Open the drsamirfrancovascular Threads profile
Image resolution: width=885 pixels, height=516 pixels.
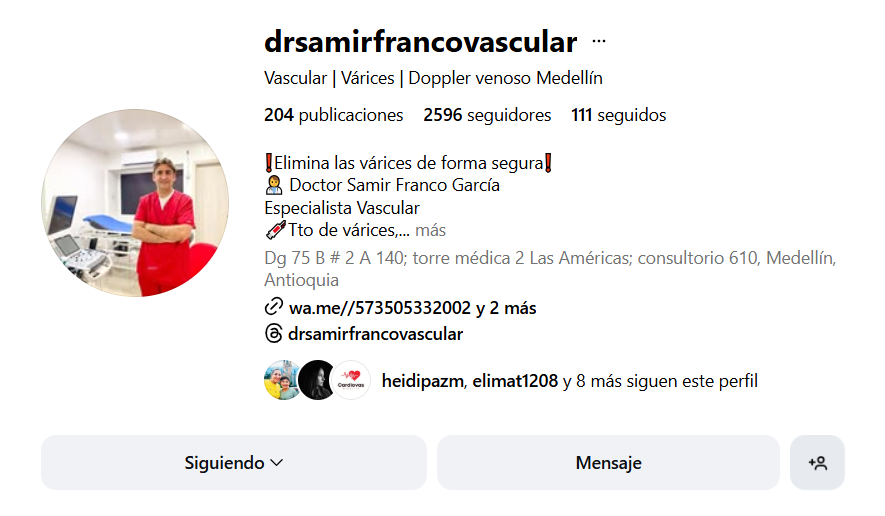coord(375,334)
